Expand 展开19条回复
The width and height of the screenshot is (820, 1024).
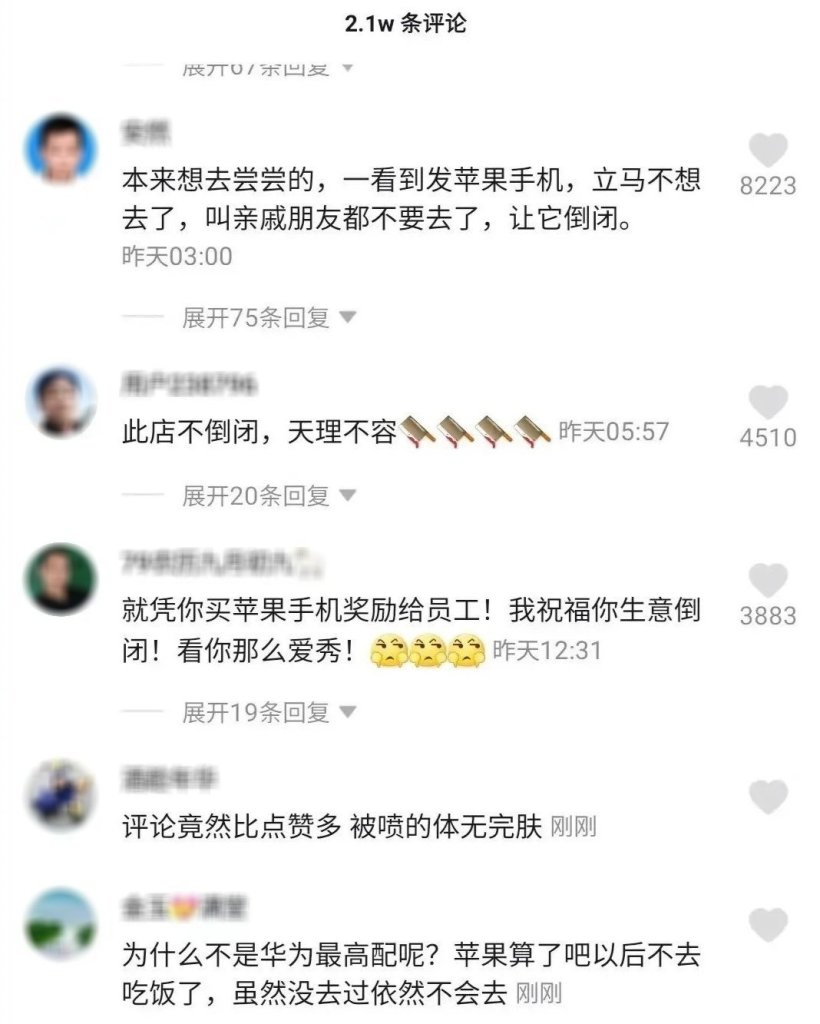(268, 712)
